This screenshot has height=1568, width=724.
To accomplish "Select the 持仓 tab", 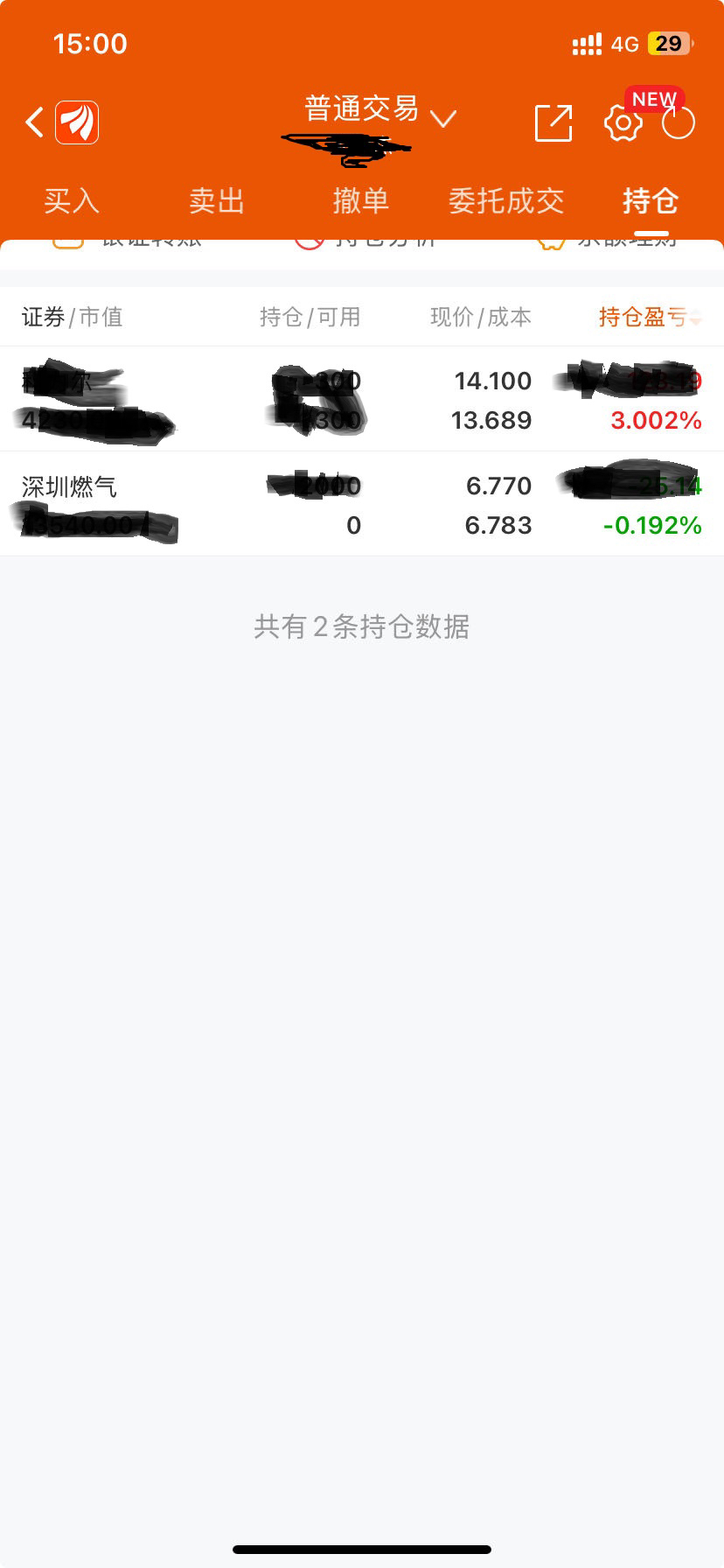I will click(650, 201).
